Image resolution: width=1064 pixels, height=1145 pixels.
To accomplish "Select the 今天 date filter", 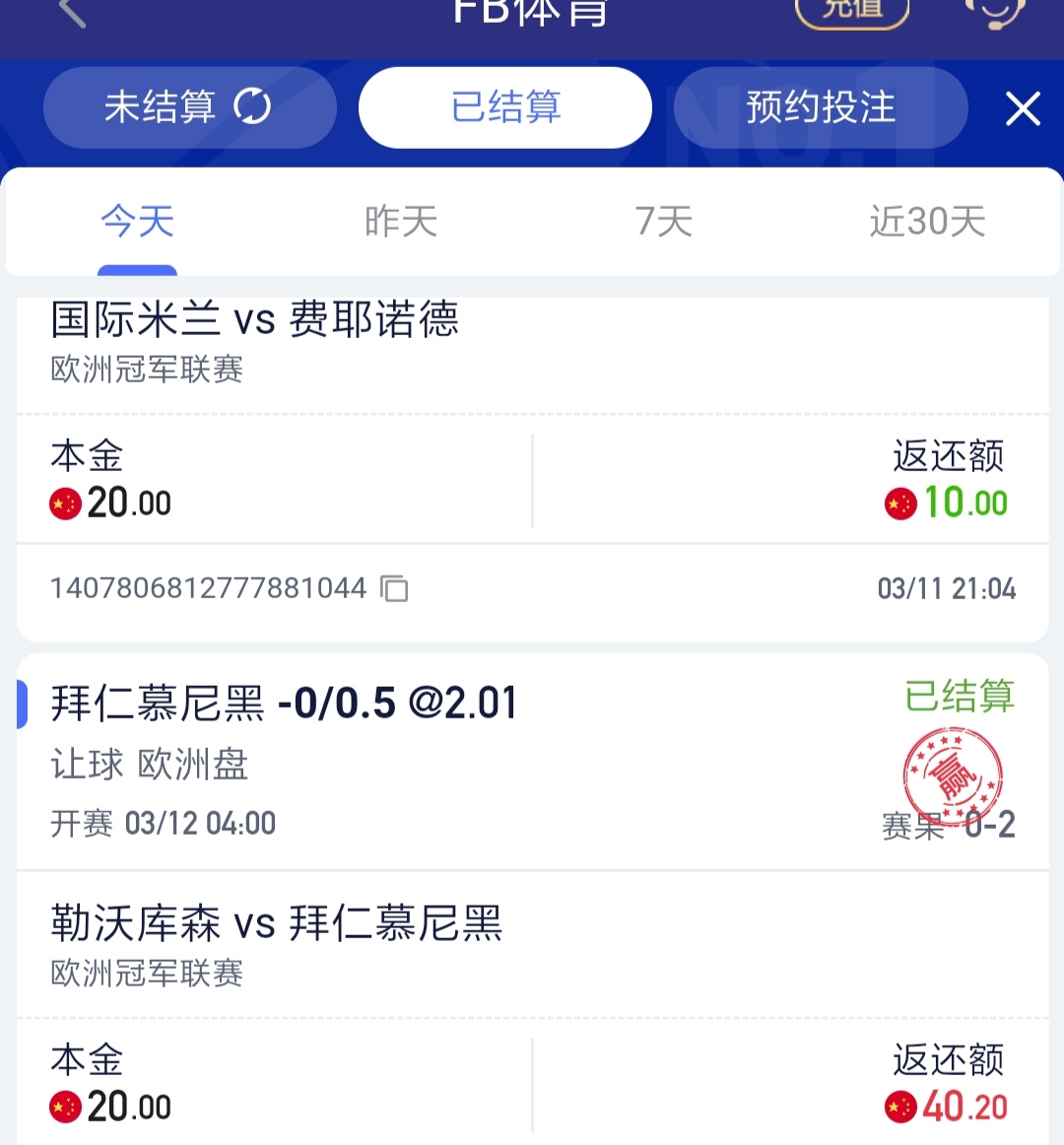I will point(137,222).
